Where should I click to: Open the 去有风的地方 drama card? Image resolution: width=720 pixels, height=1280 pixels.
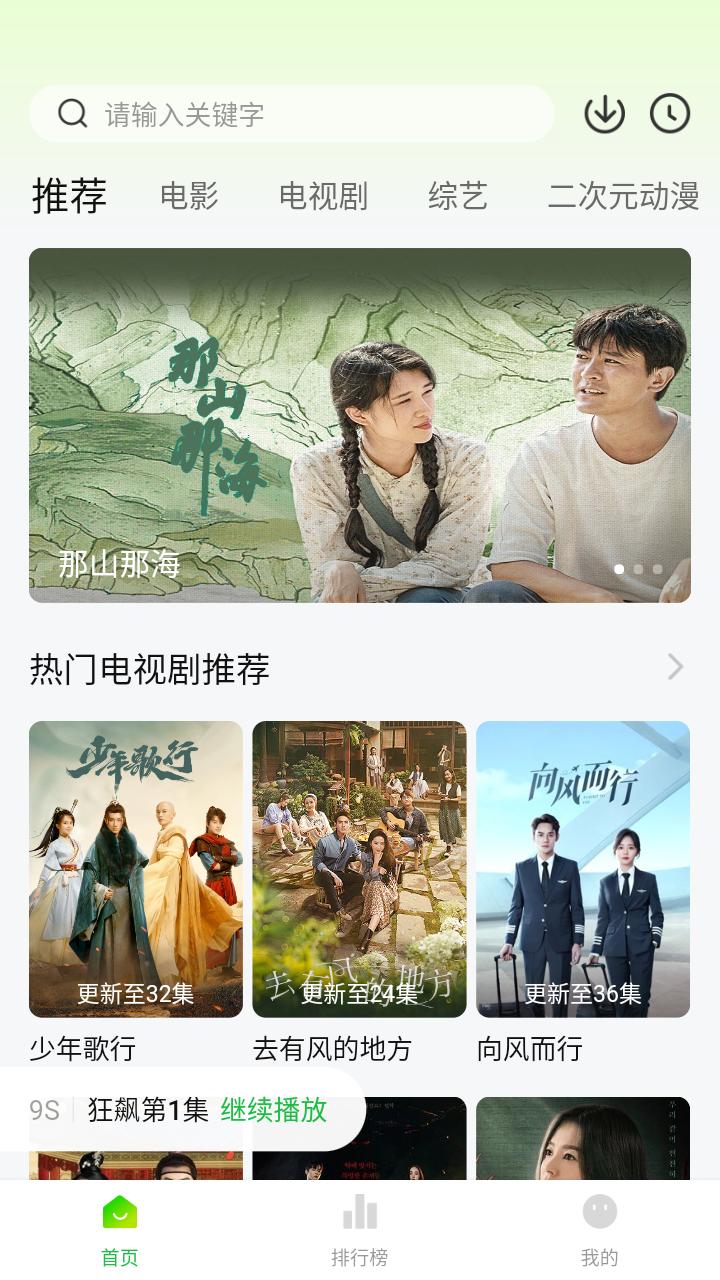click(x=359, y=868)
